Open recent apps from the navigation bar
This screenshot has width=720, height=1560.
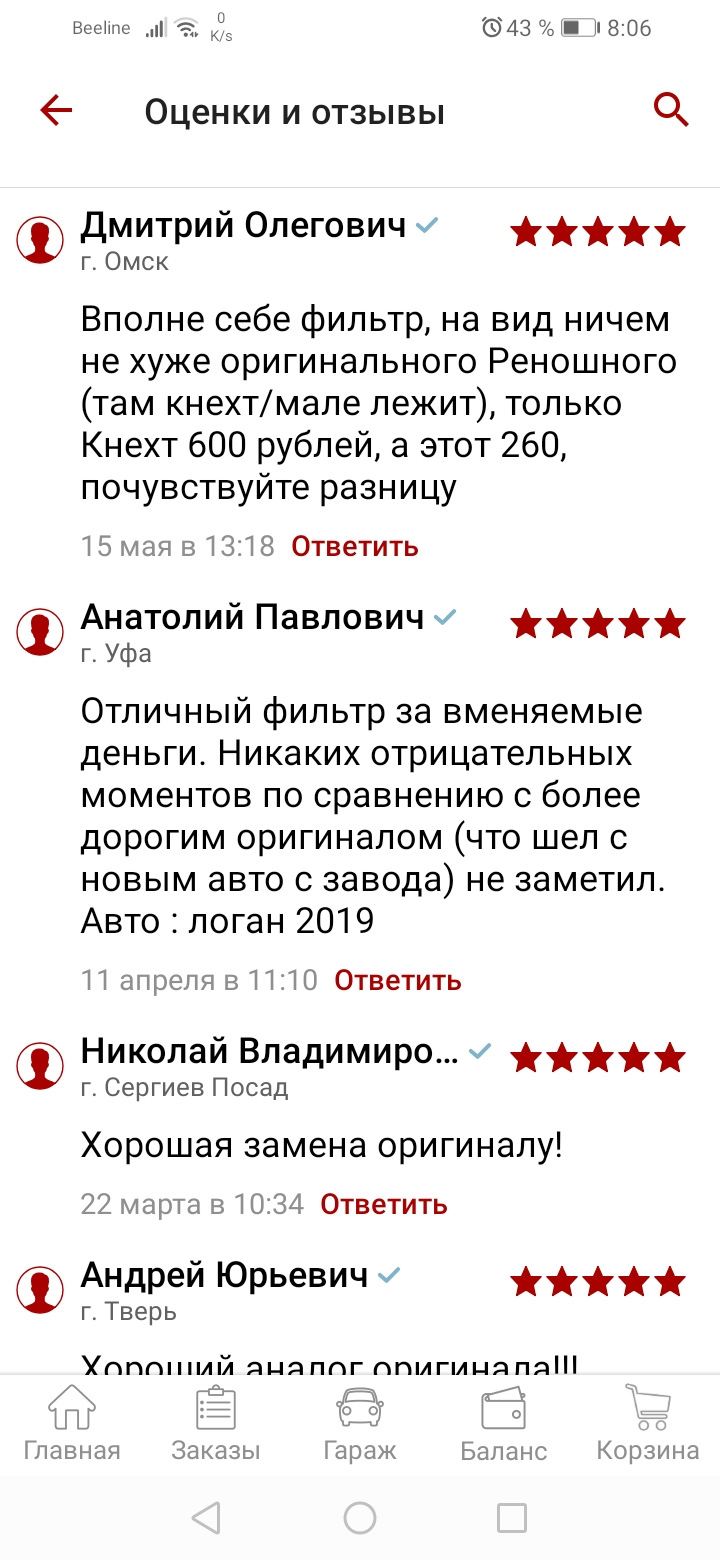(512, 1518)
